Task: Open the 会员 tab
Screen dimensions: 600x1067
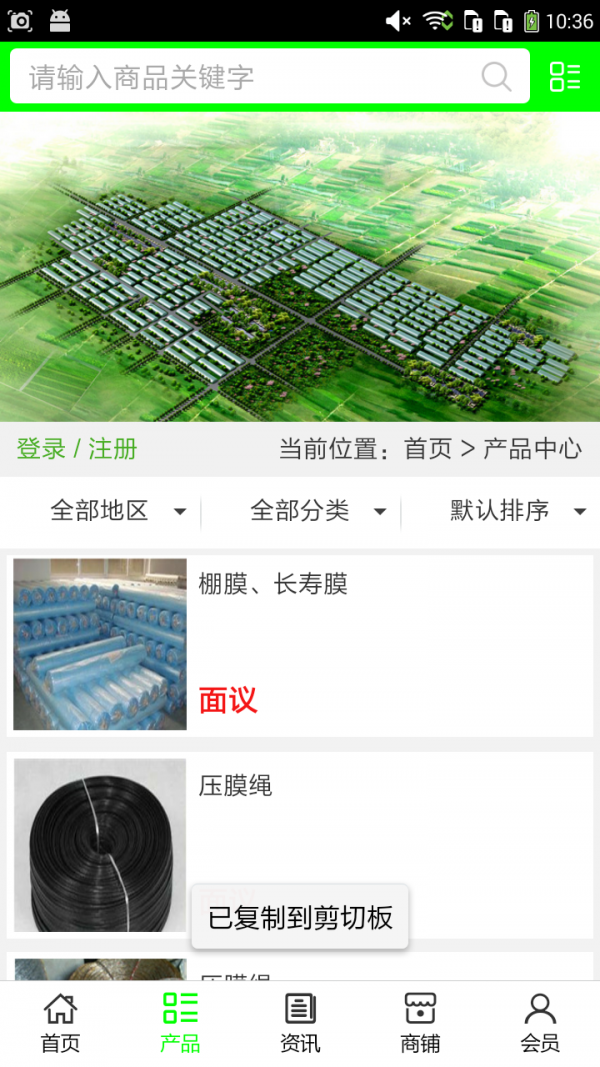Action: (540, 1024)
